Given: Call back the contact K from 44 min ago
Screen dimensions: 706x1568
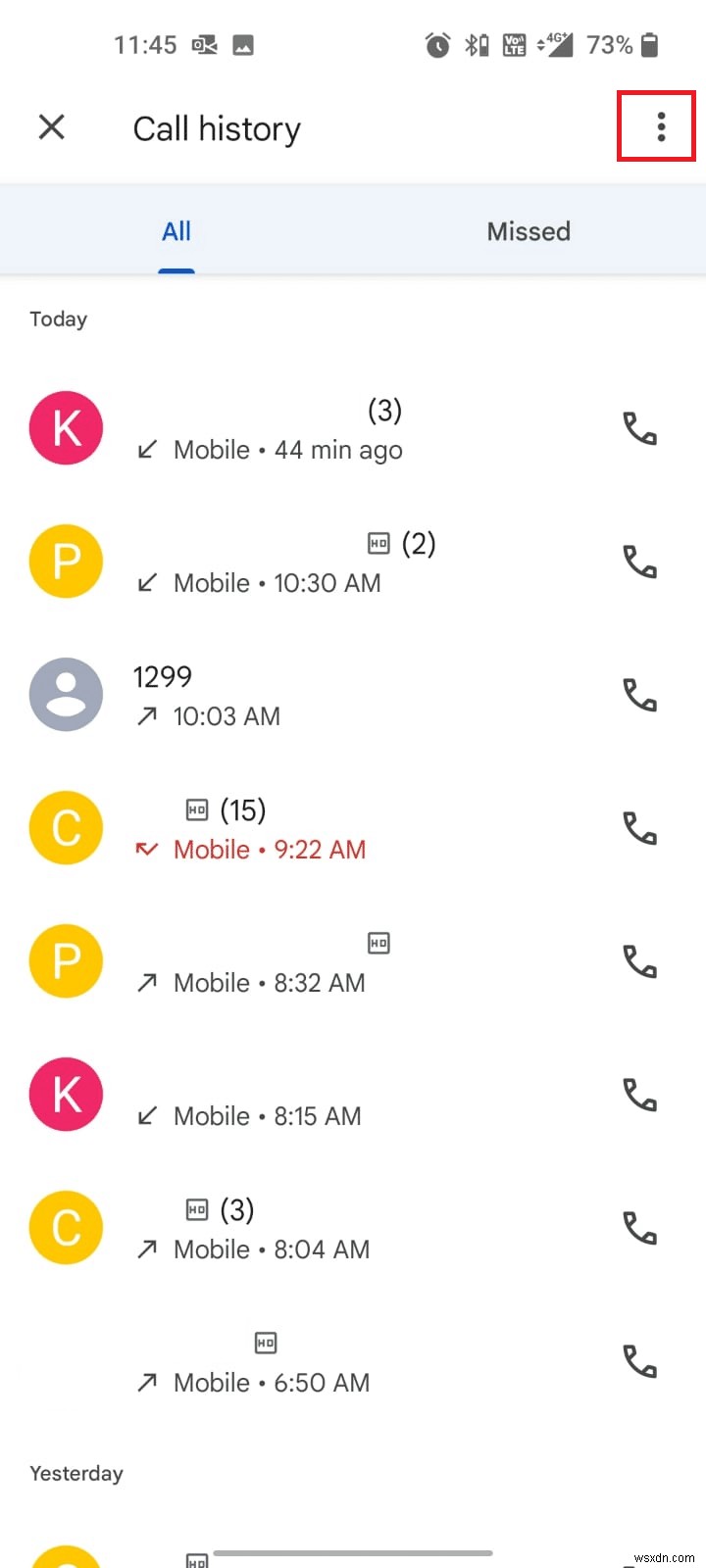Looking at the screenshot, I should [x=638, y=427].
